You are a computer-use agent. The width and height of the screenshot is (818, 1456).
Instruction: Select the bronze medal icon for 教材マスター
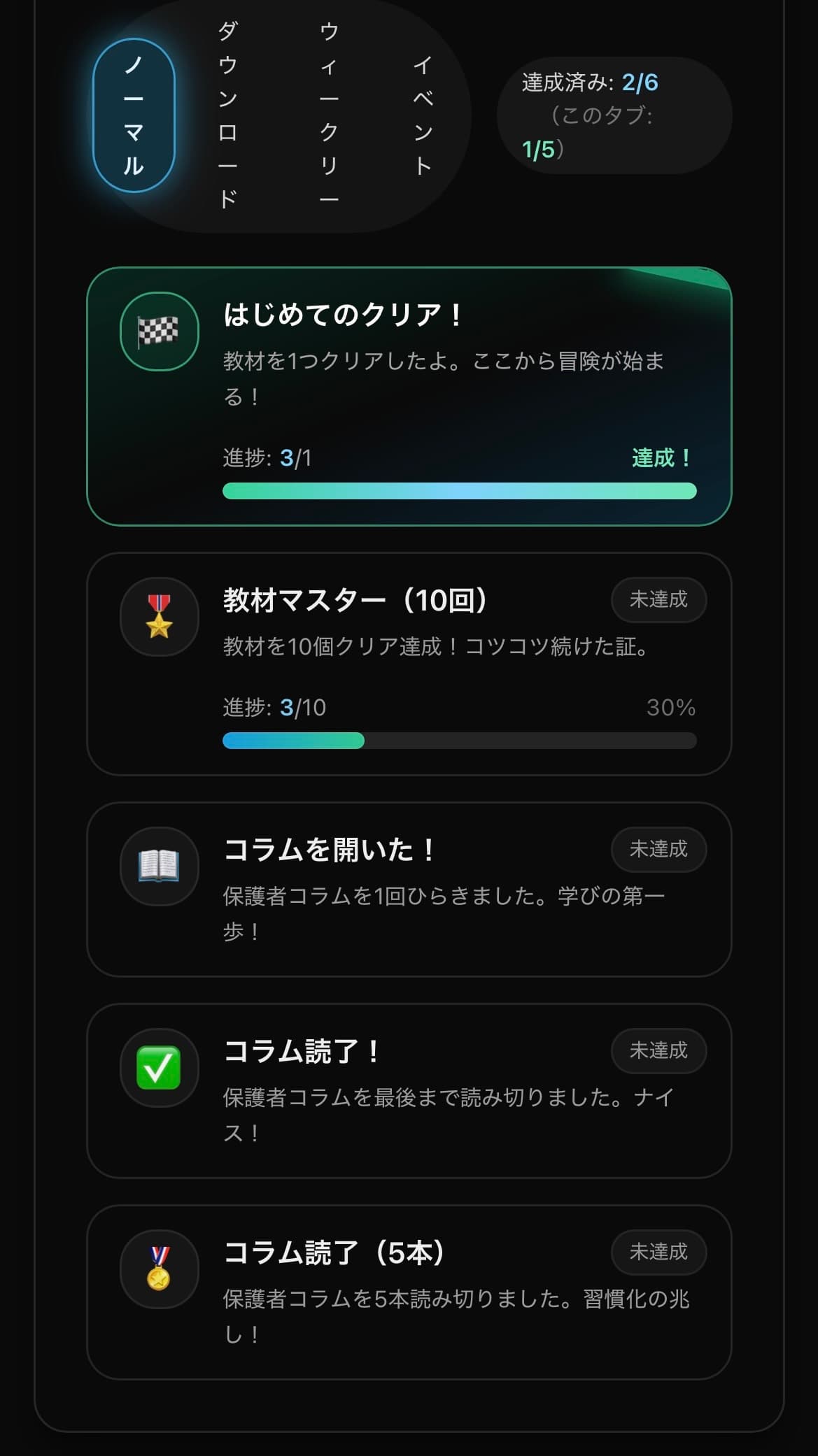(160, 617)
